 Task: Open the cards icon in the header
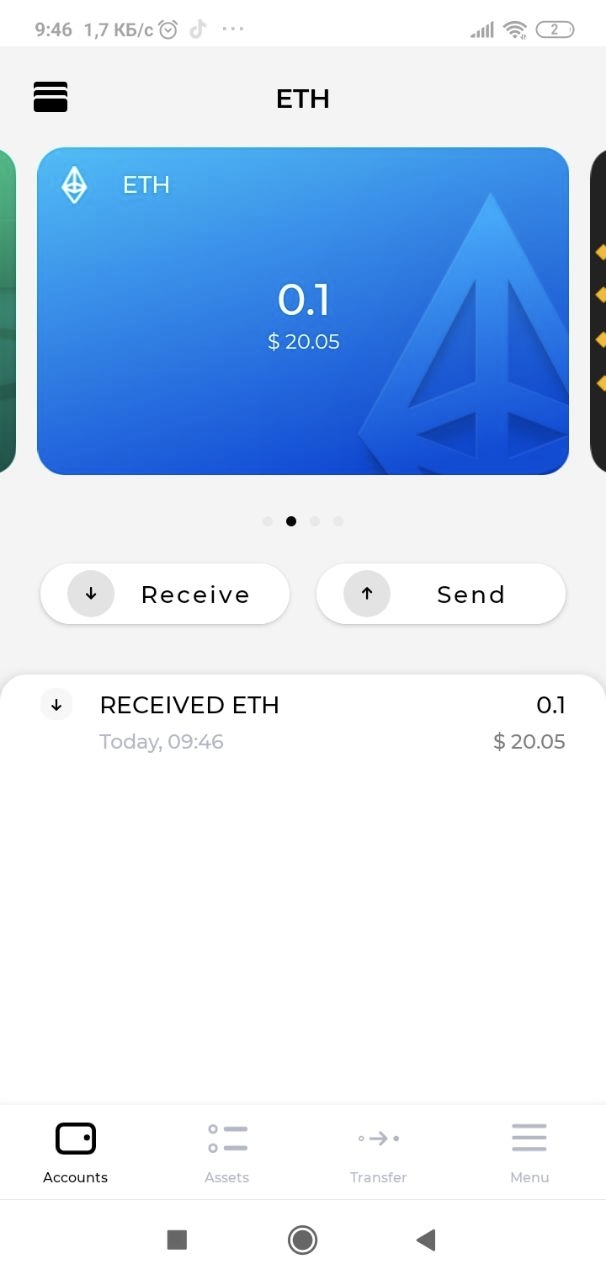pos(50,97)
